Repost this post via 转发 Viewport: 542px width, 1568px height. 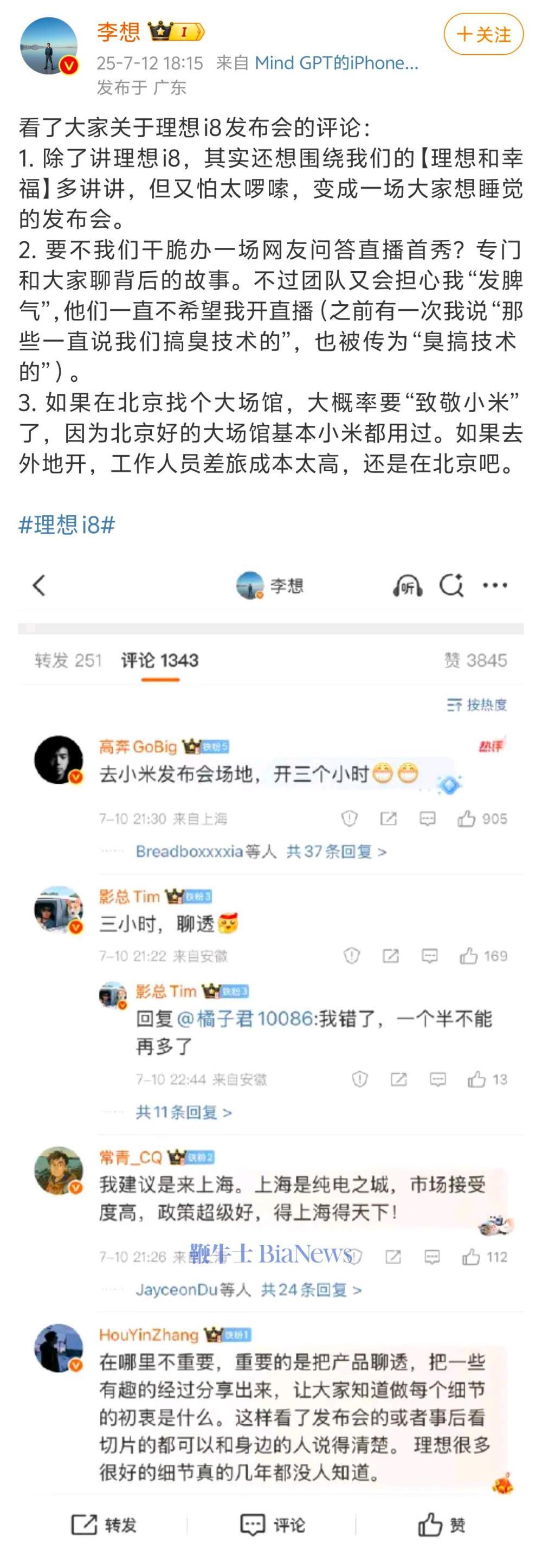click(x=104, y=1525)
